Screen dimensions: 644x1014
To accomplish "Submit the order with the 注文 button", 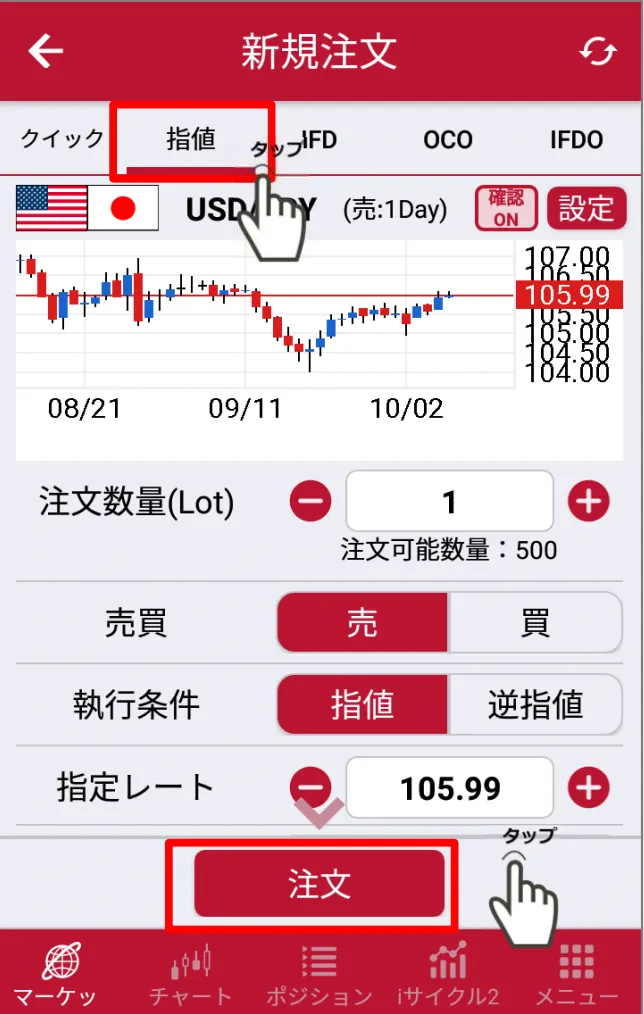I will pyautogui.click(x=319, y=884).
